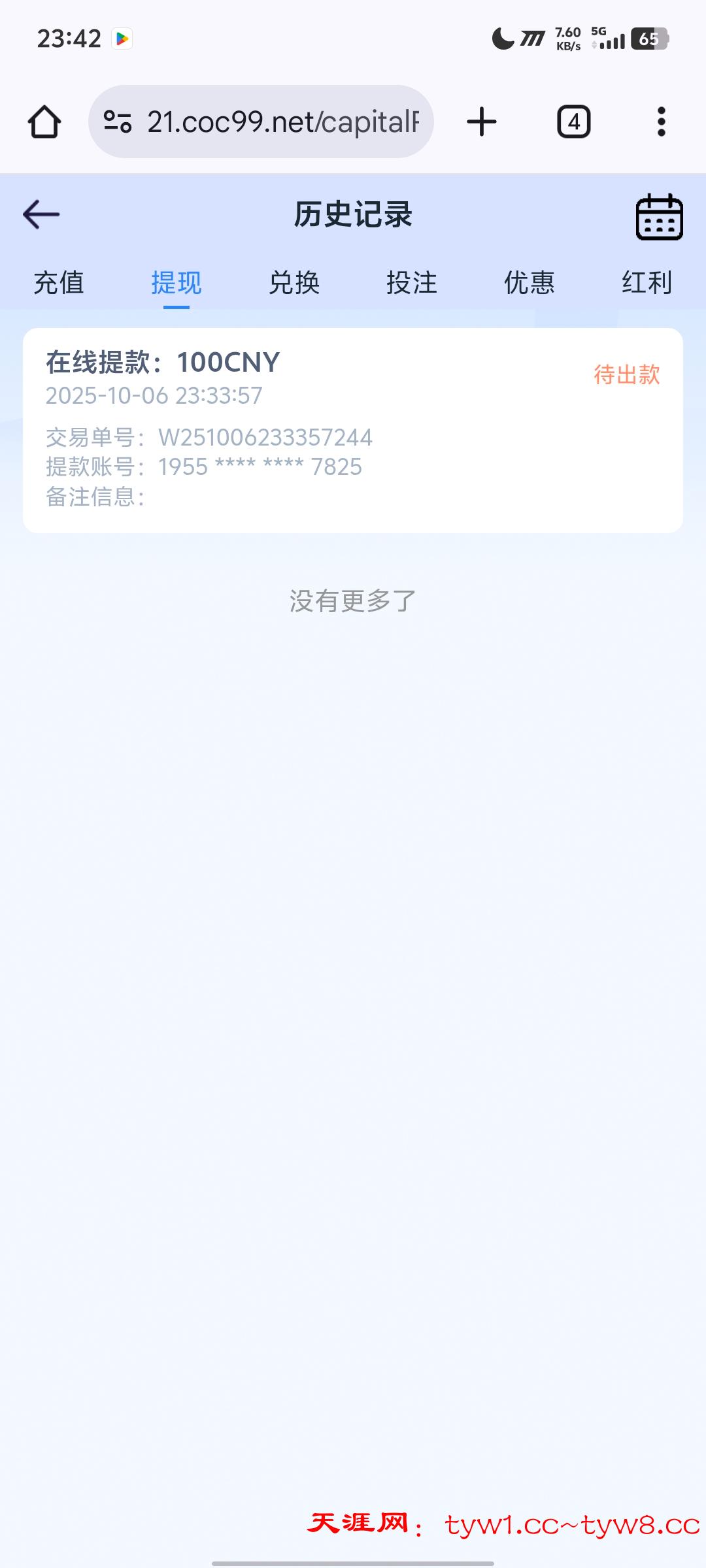Tap the browser home button
This screenshot has width=706, height=1568.
[44, 122]
